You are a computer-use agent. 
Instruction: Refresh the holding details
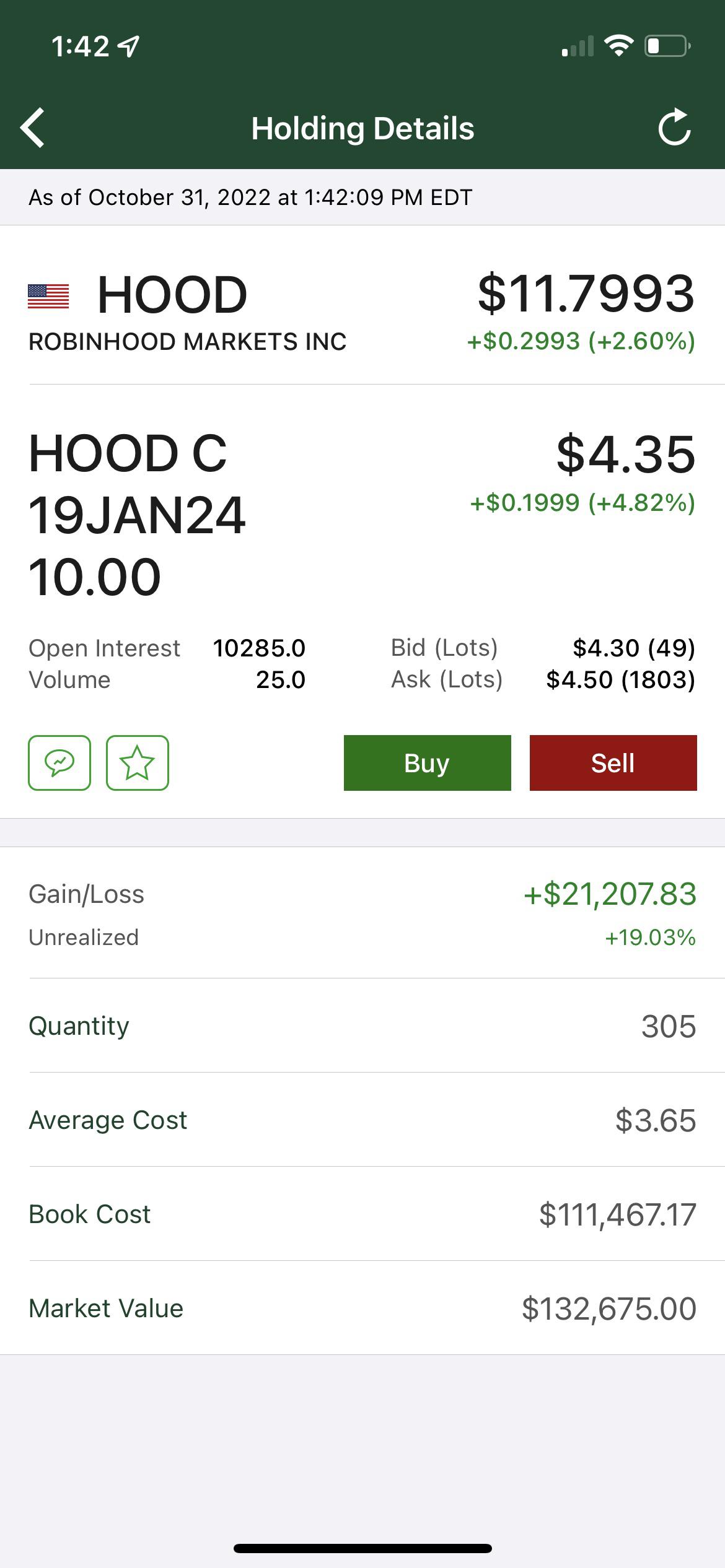pos(674,128)
